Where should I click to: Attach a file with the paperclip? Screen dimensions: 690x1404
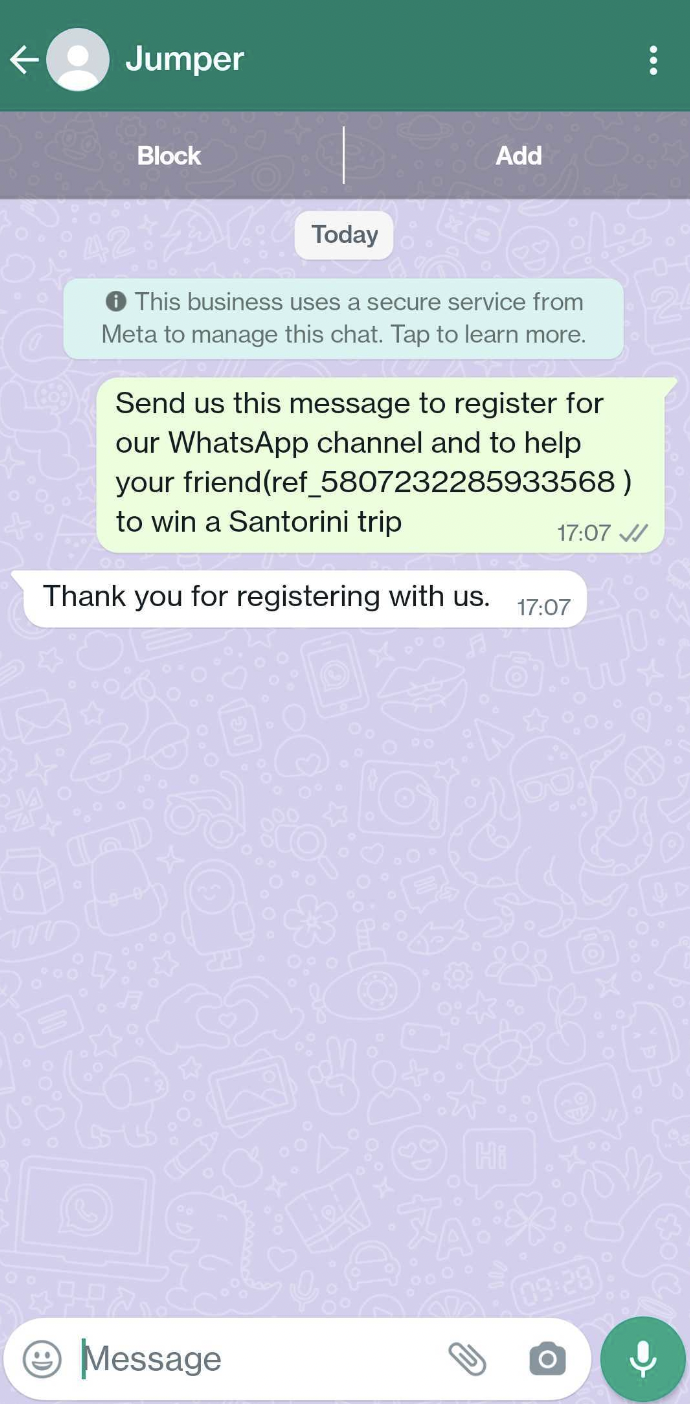click(467, 1358)
